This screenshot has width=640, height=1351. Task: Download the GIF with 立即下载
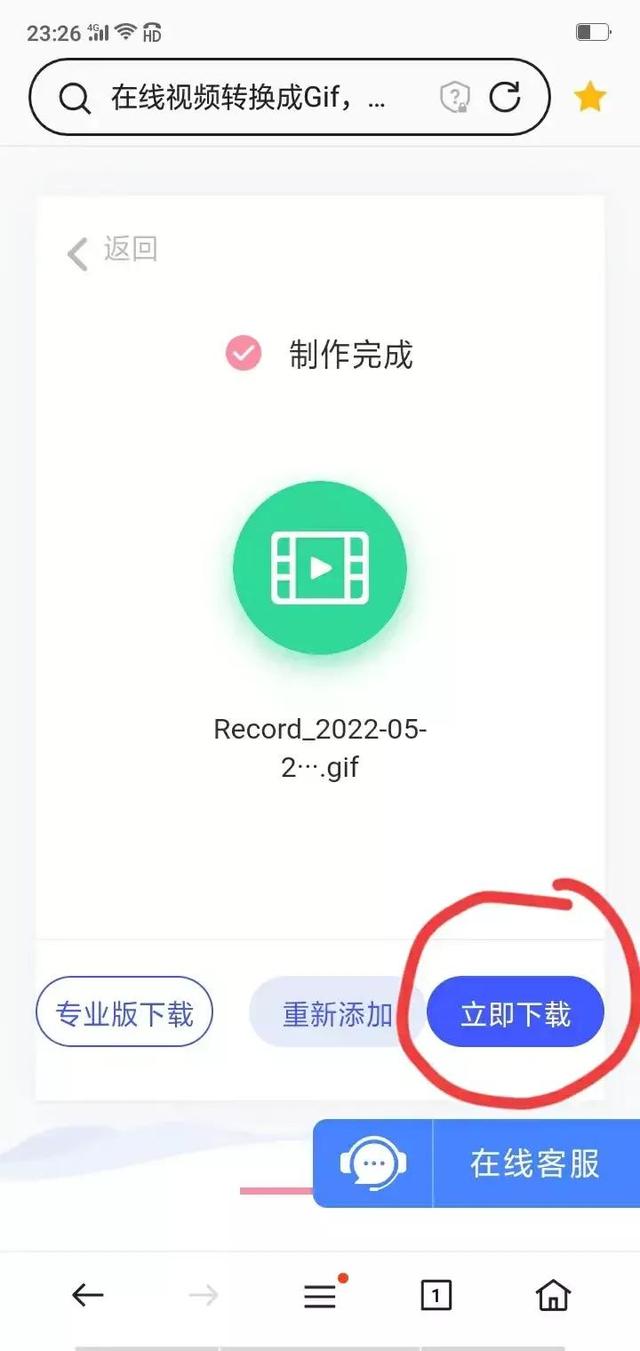(515, 1015)
